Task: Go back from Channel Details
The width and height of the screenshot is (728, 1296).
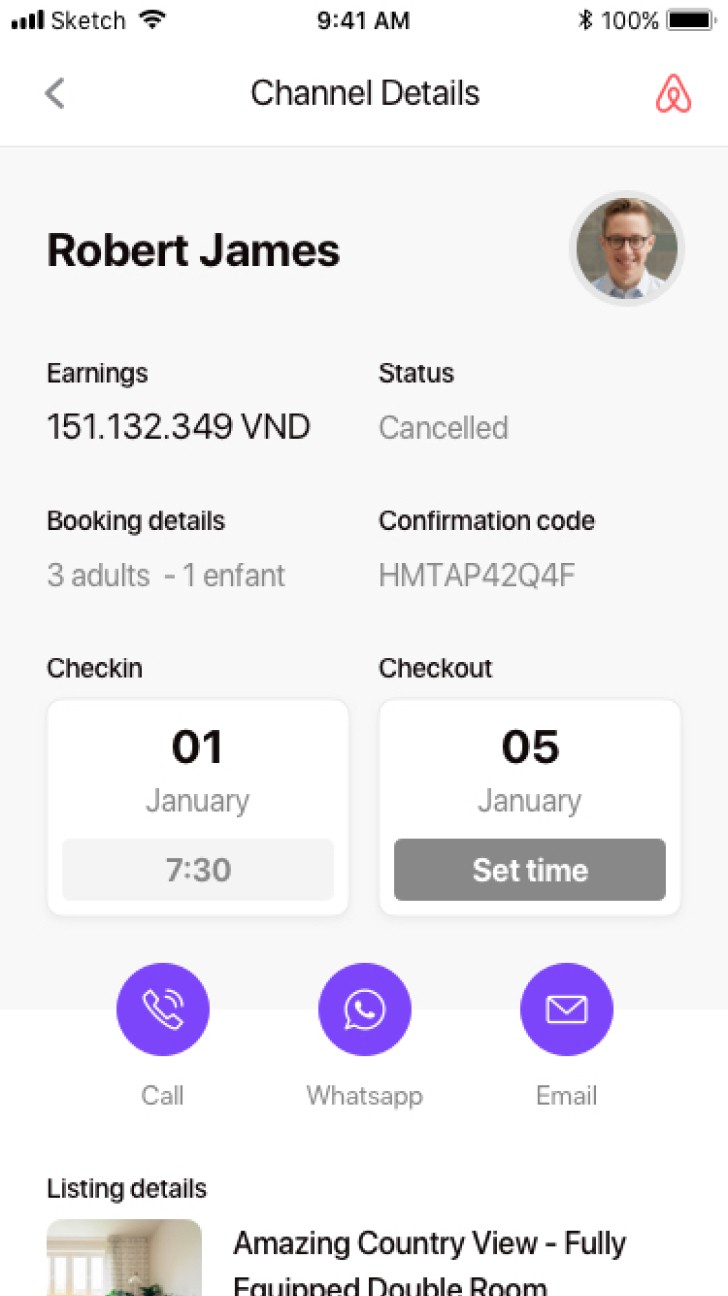Action: point(55,94)
